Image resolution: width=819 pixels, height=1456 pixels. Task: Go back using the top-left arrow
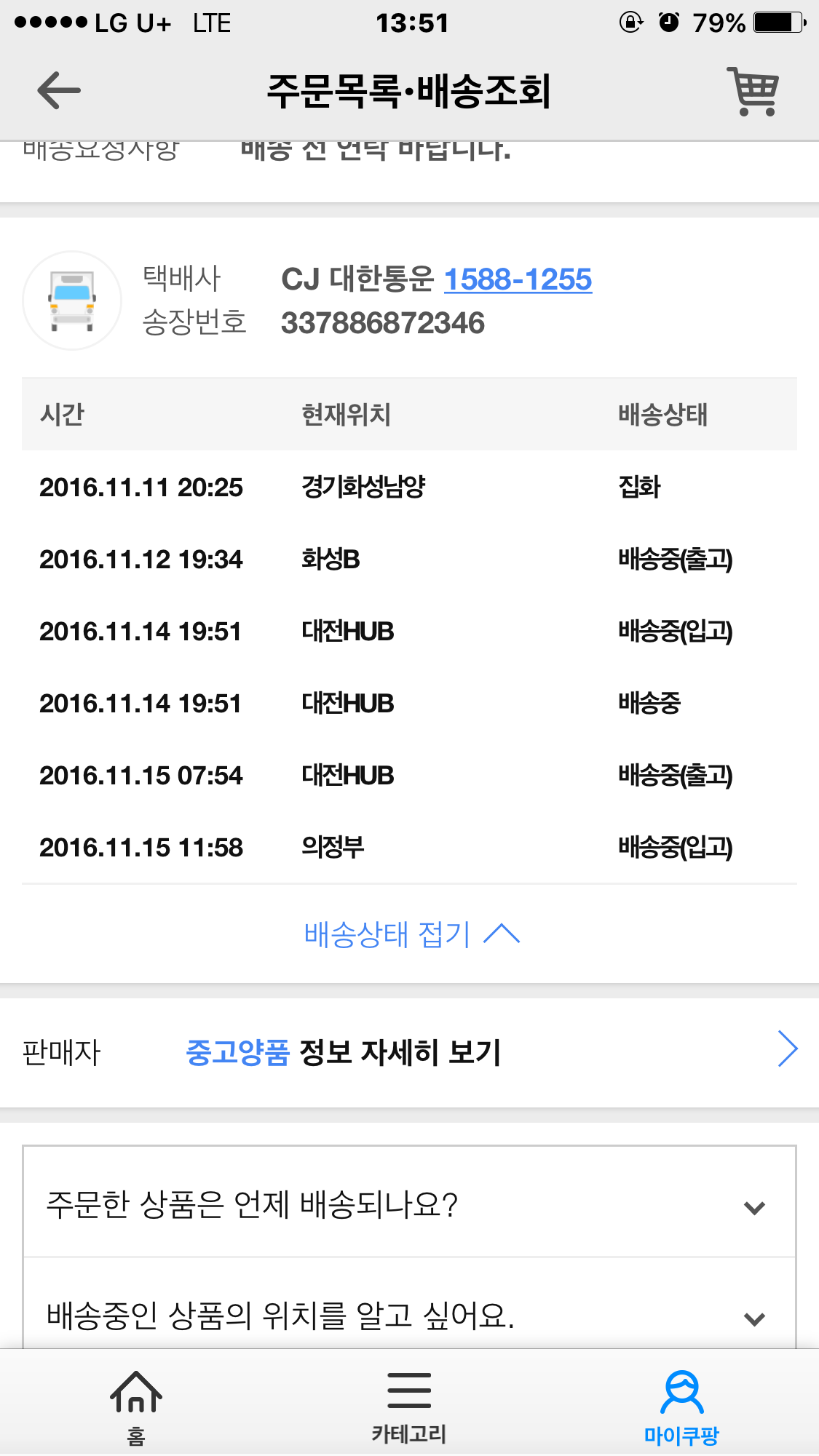point(59,90)
